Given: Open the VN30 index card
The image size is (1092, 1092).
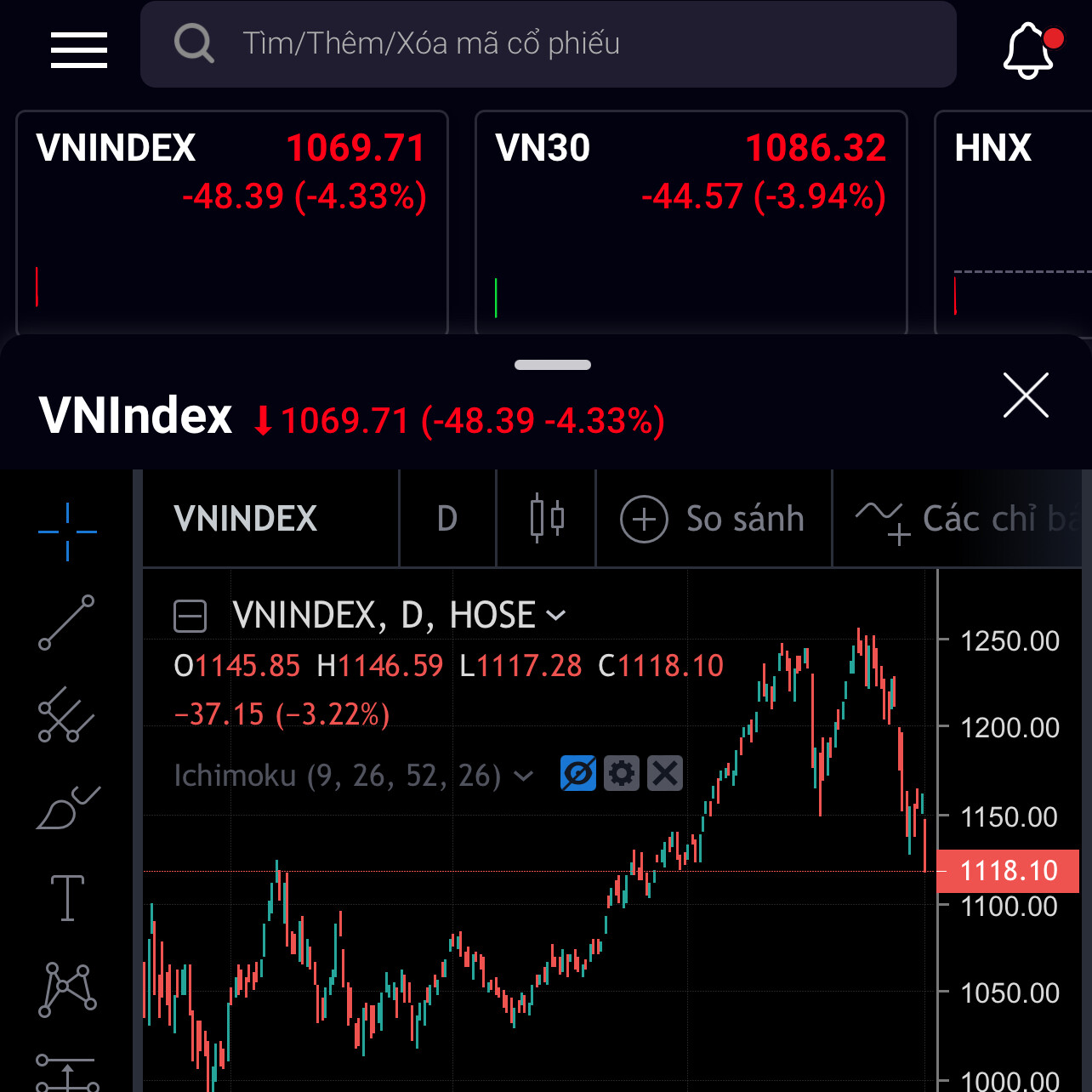Looking at the screenshot, I should pyautogui.click(x=691, y=223).
